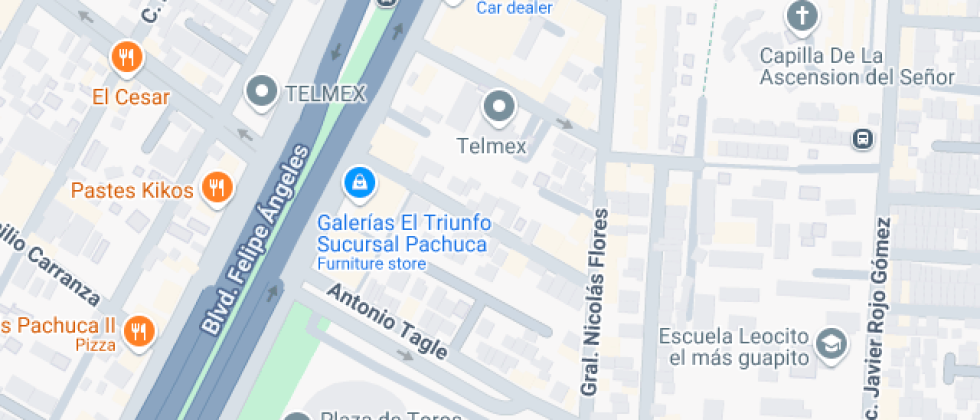The width and height of the screenshot is (980, 420).
Task: Open the El Cesar restaurant marker
Action: pos(126,58)
